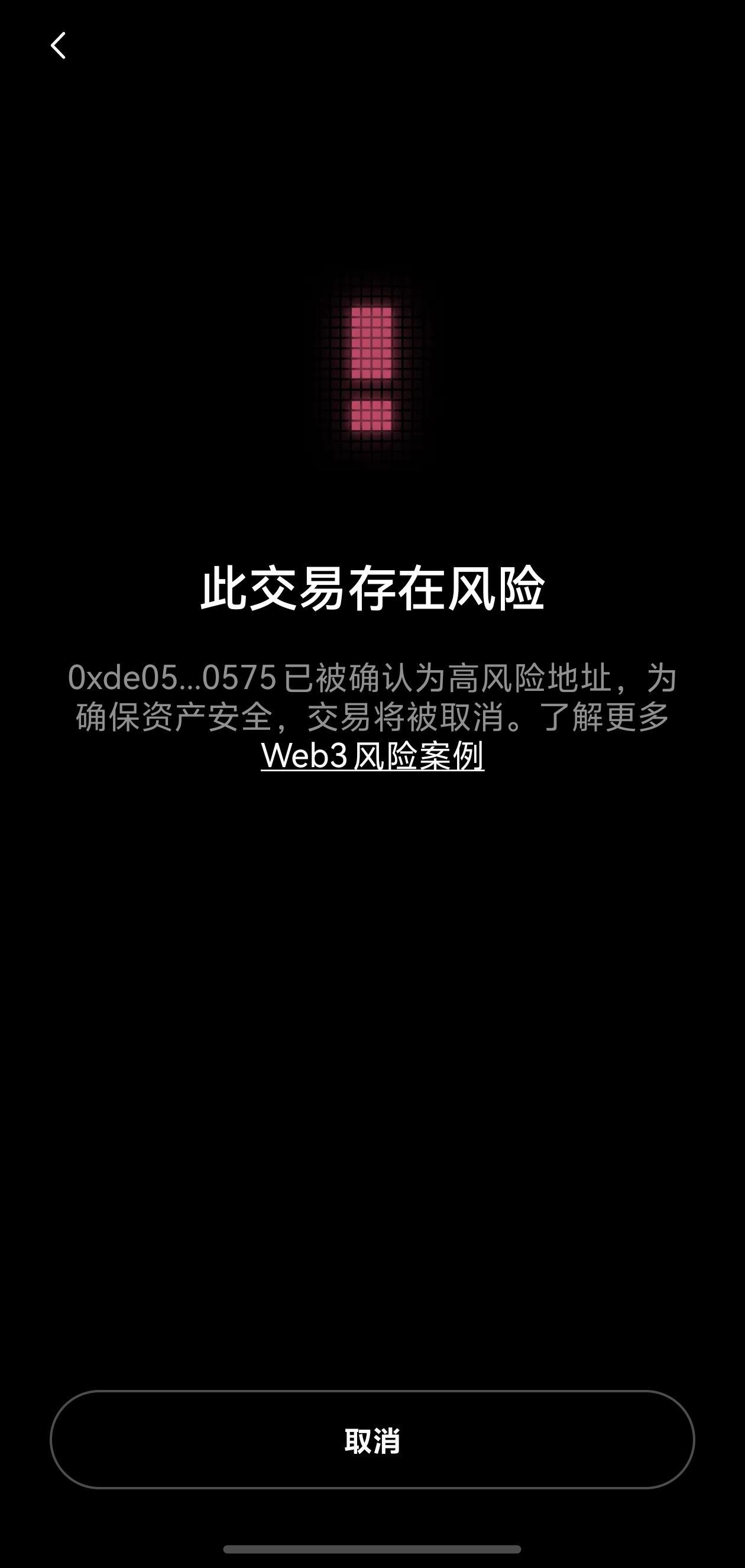Click the warning indicator in the grid pattern
Image resolution: width=745 pixels, height=1568 pixels.
tap(372, 365)
